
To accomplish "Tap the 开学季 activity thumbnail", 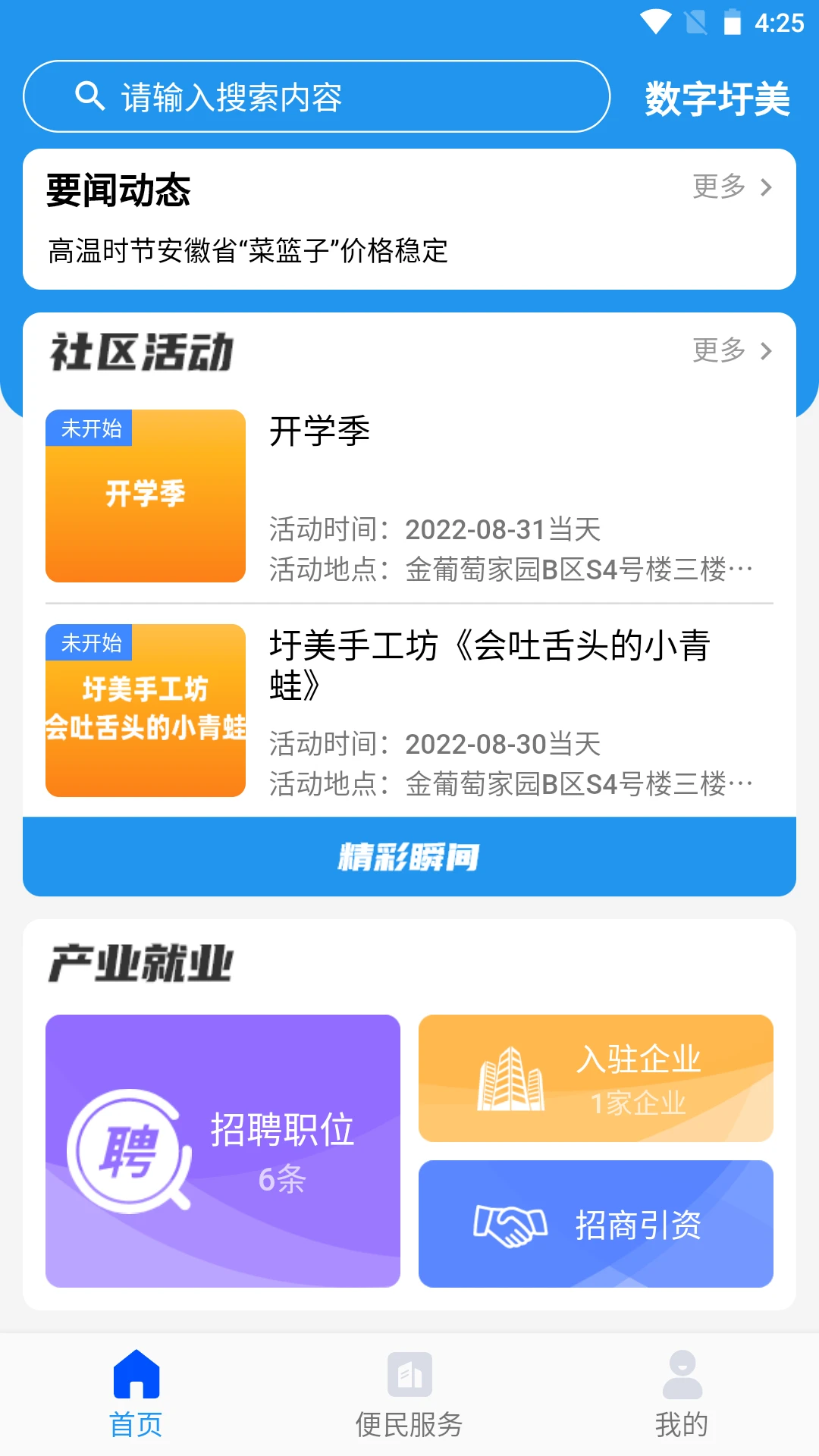I will pyautogui.click(x=145, y=496).
